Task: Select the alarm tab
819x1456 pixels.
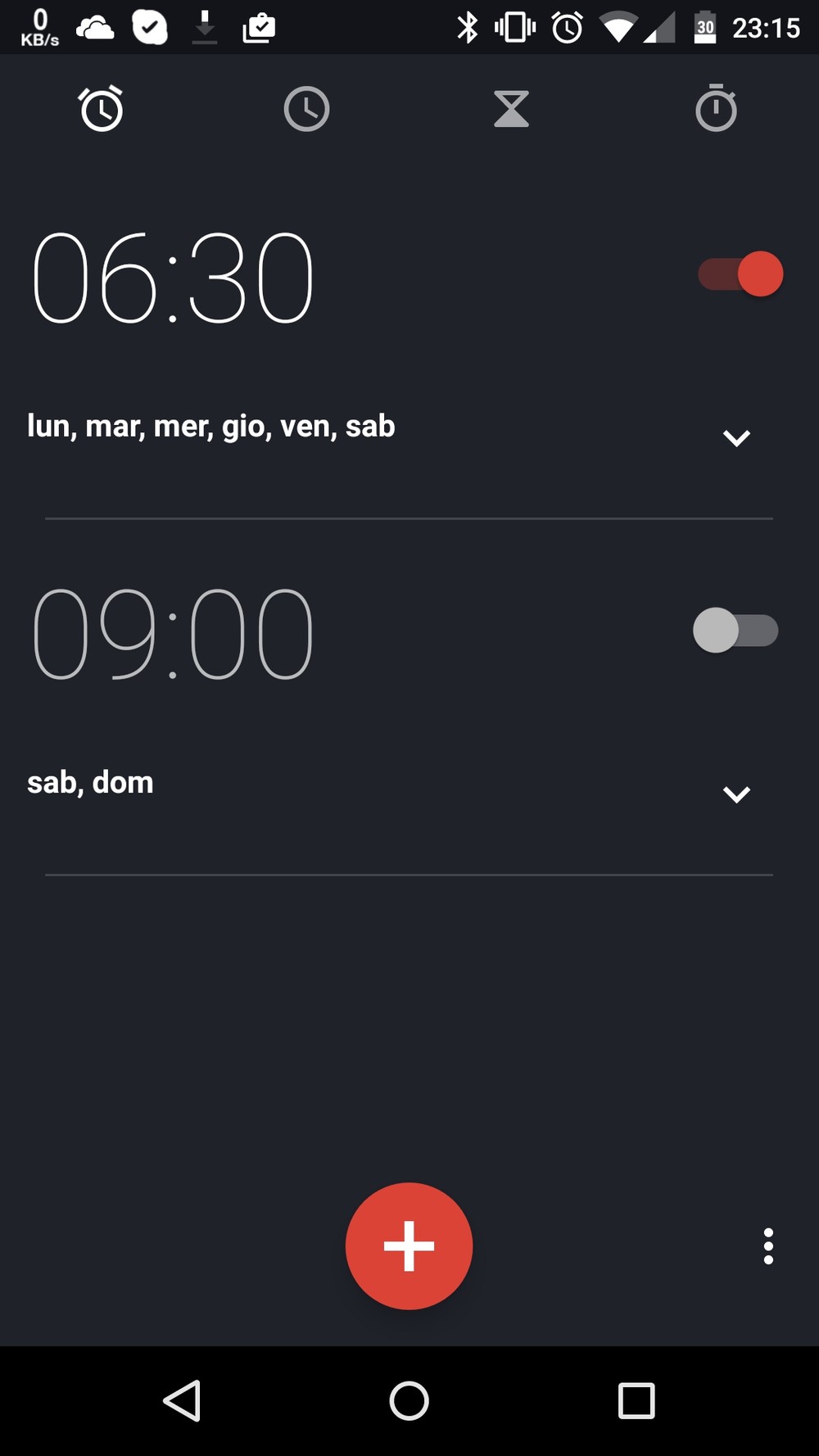Action: [x=102, y=108]
